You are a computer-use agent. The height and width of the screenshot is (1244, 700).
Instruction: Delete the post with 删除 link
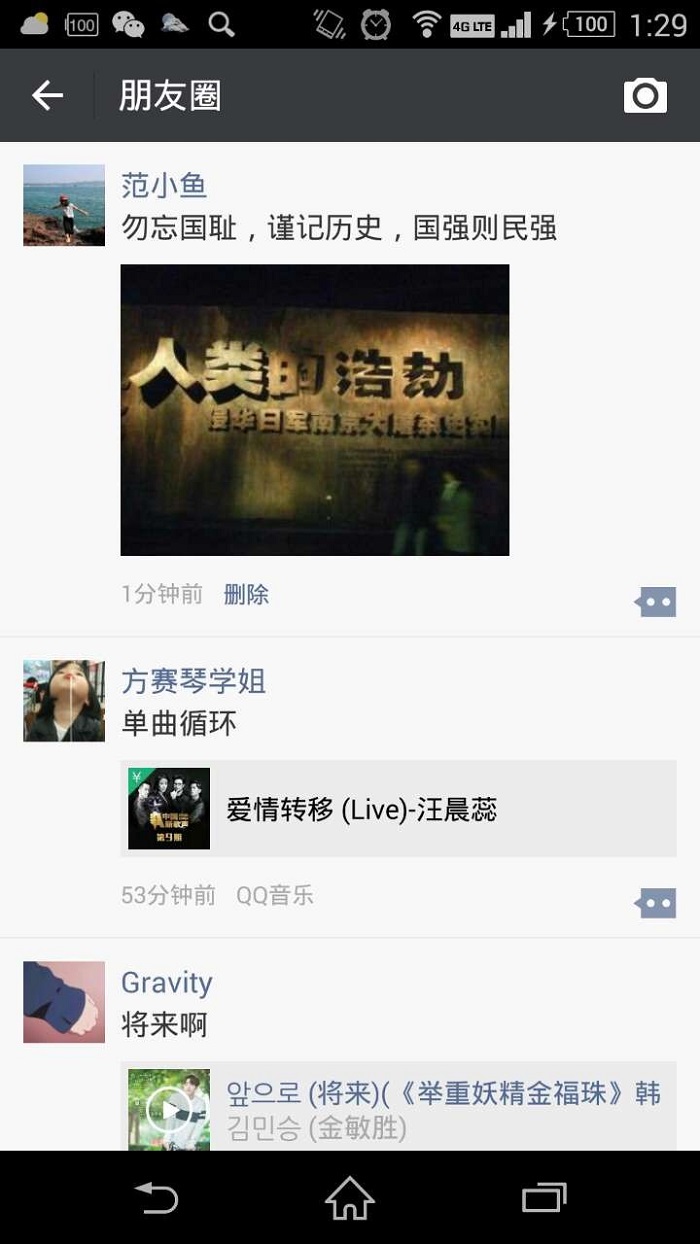(246, 594)
